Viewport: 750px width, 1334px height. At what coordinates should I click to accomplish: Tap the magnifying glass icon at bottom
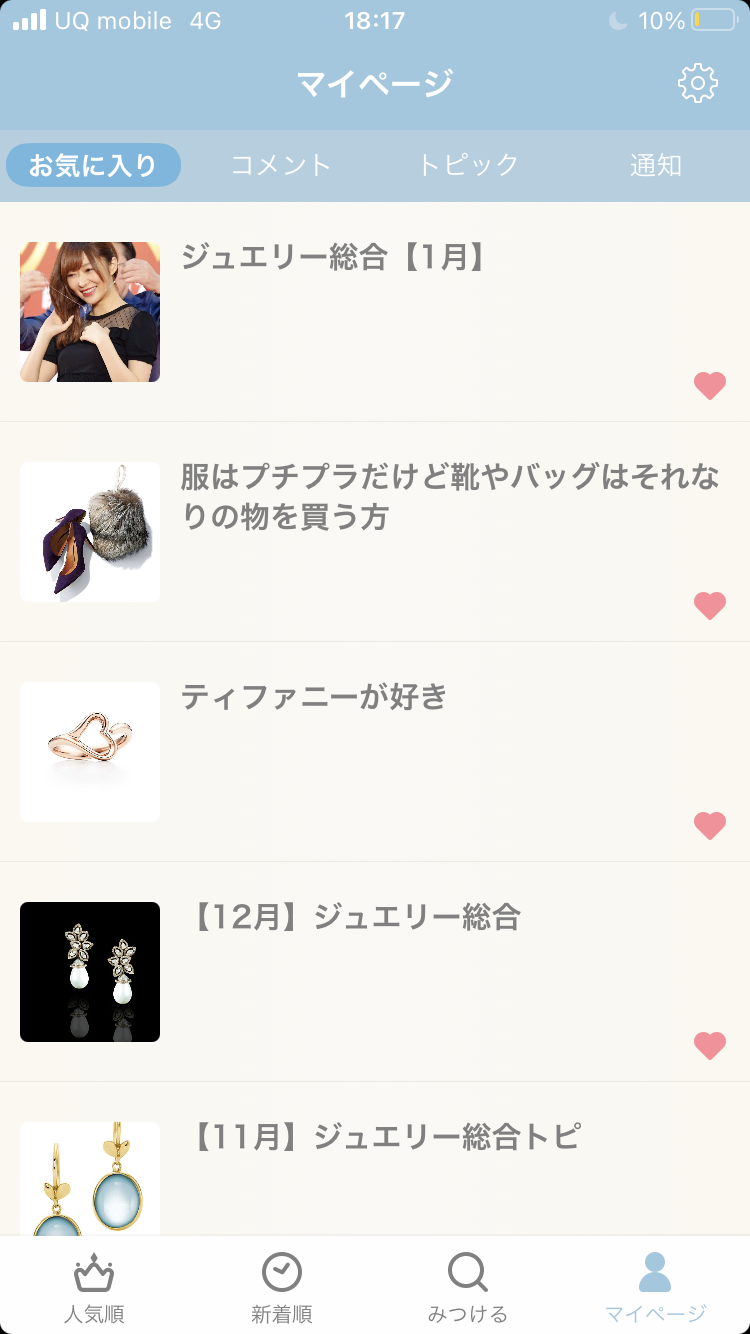click(468, 1272)
